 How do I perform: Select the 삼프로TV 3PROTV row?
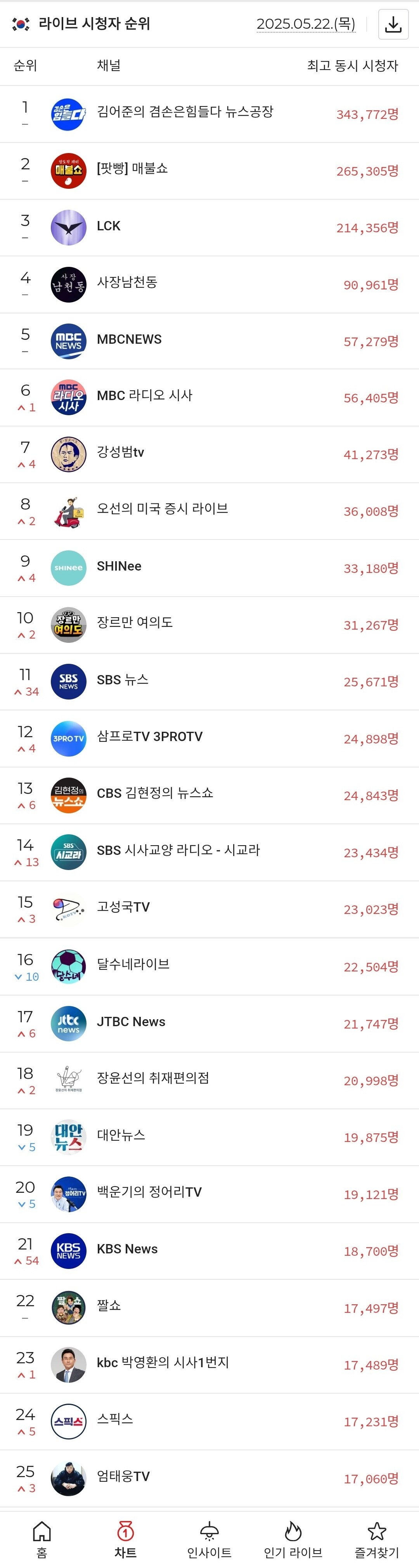[209, 738]
